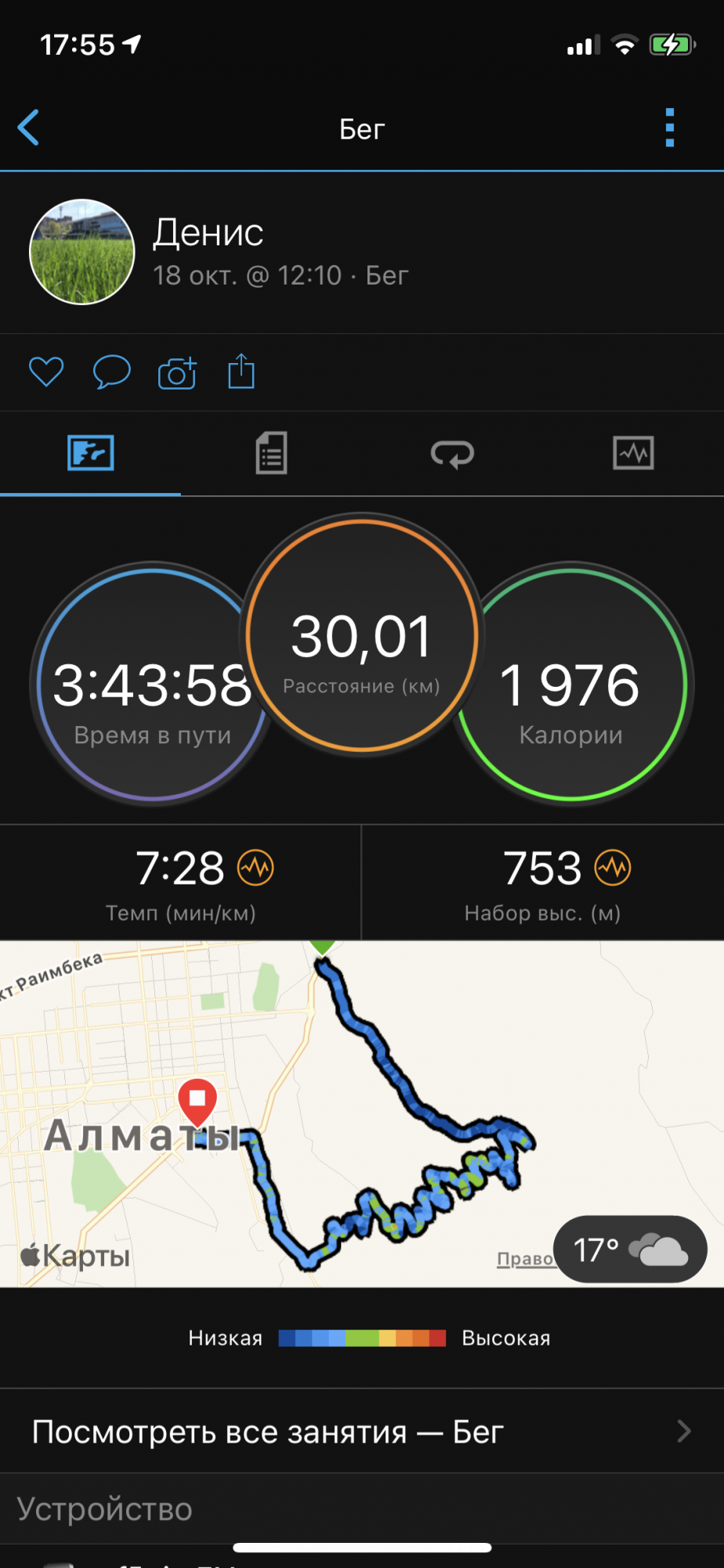This screenshot has height=1568, width=724.
Task: Go back from the Бег activity
Action: tap(29, 128)
